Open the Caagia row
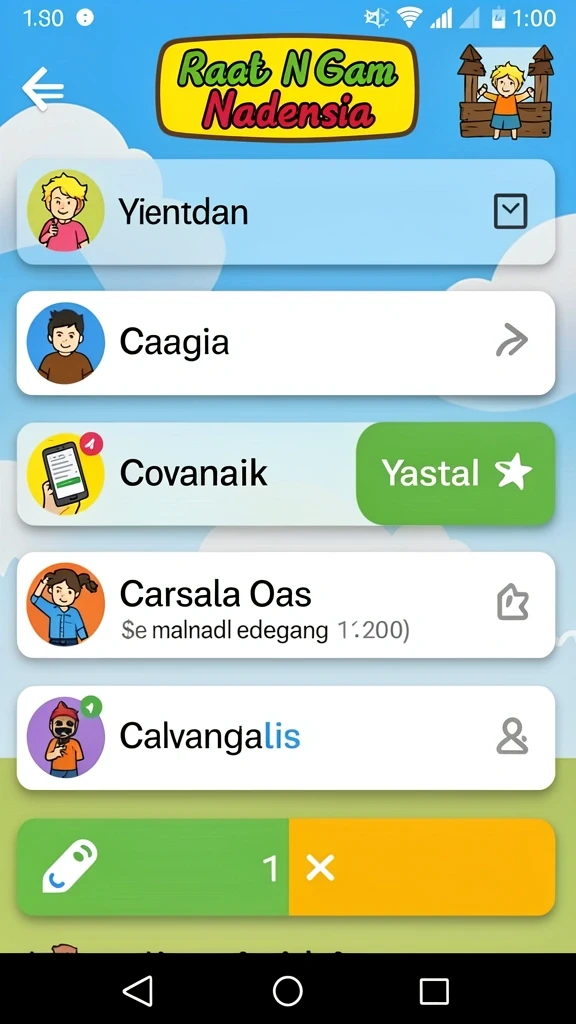The width and height of the screenshot is (576, 1024). [286, 343]
